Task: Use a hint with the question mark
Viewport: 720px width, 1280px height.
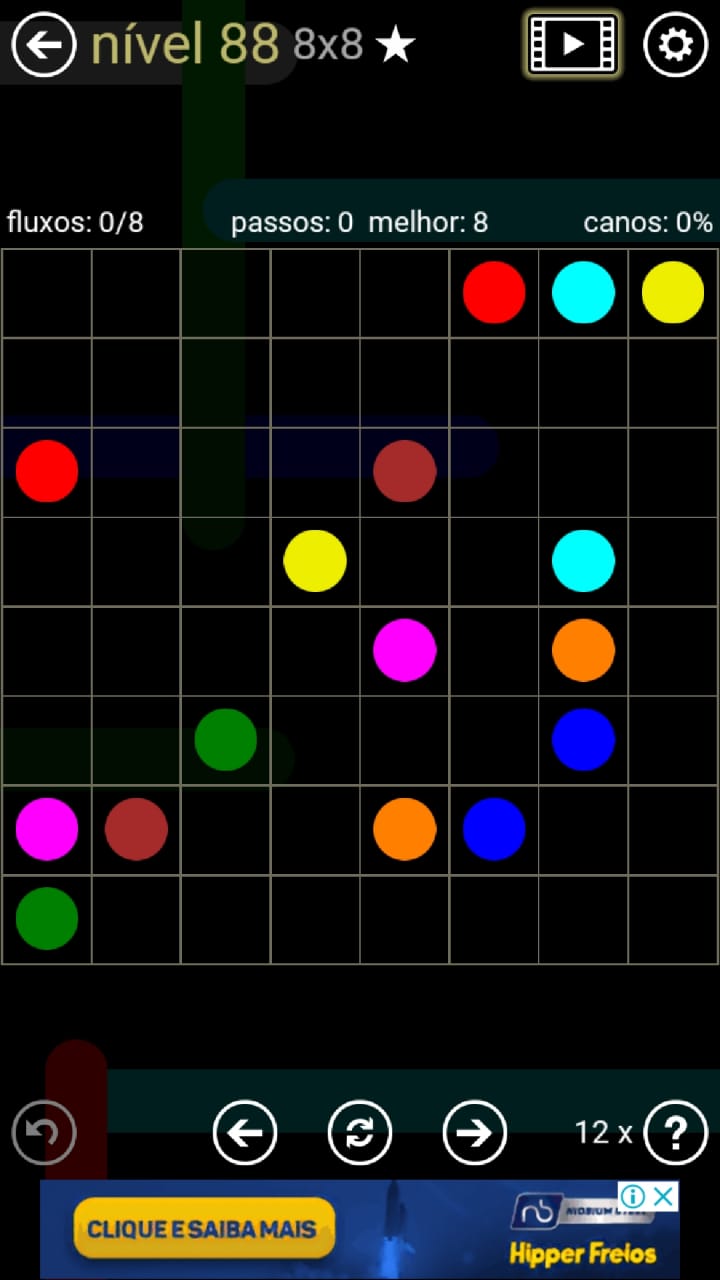Action: click(676, 1132)
